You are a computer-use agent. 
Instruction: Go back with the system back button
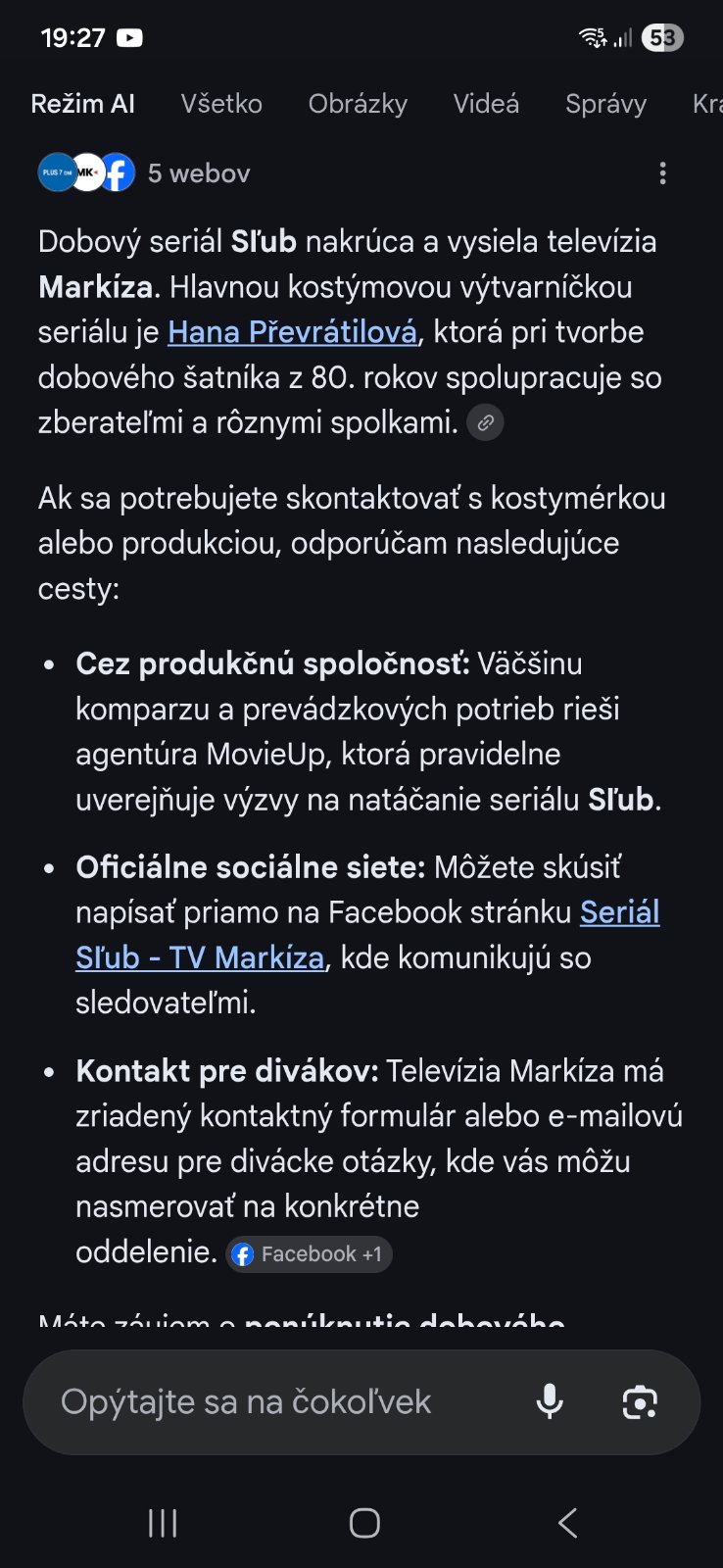click(x=567, y=1523)
